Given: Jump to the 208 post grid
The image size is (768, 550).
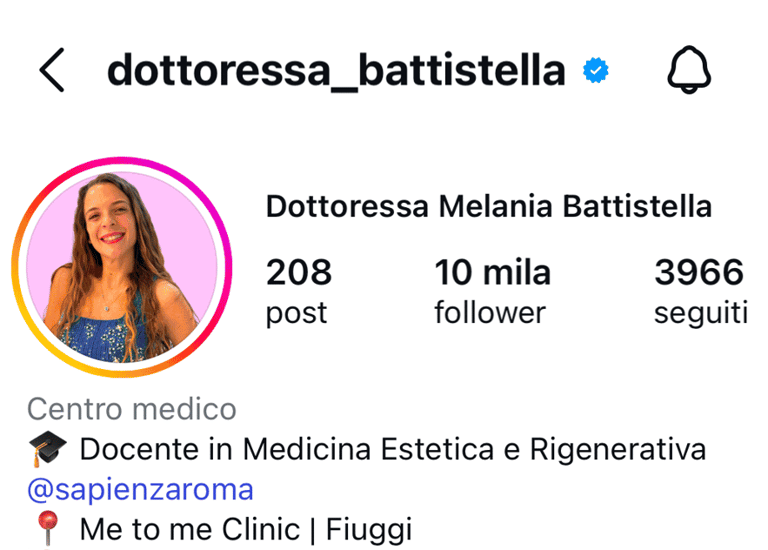Looking at the screenshot, I should 298,290.
